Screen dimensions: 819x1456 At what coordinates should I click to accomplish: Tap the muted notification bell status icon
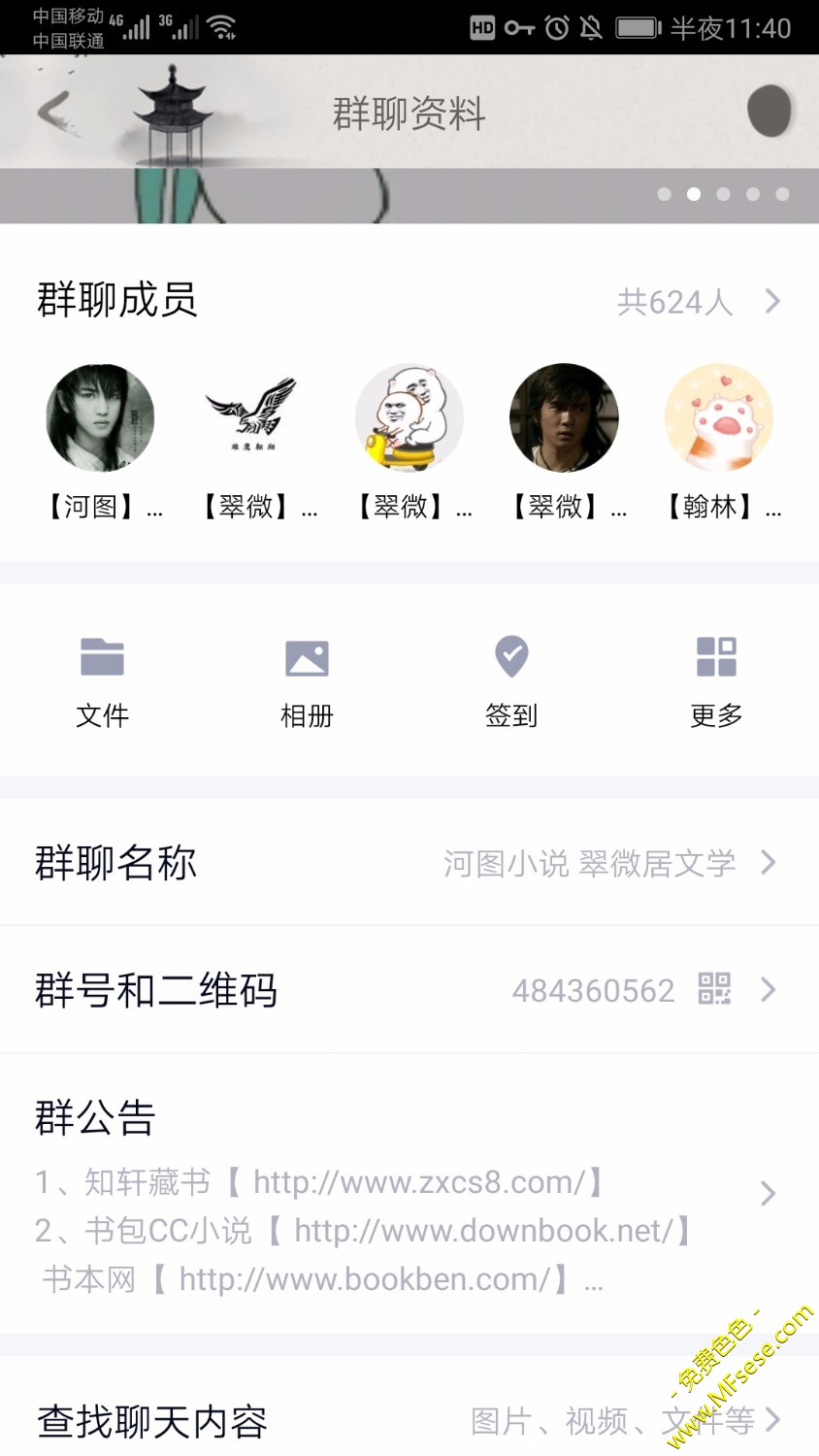[590, 29]
